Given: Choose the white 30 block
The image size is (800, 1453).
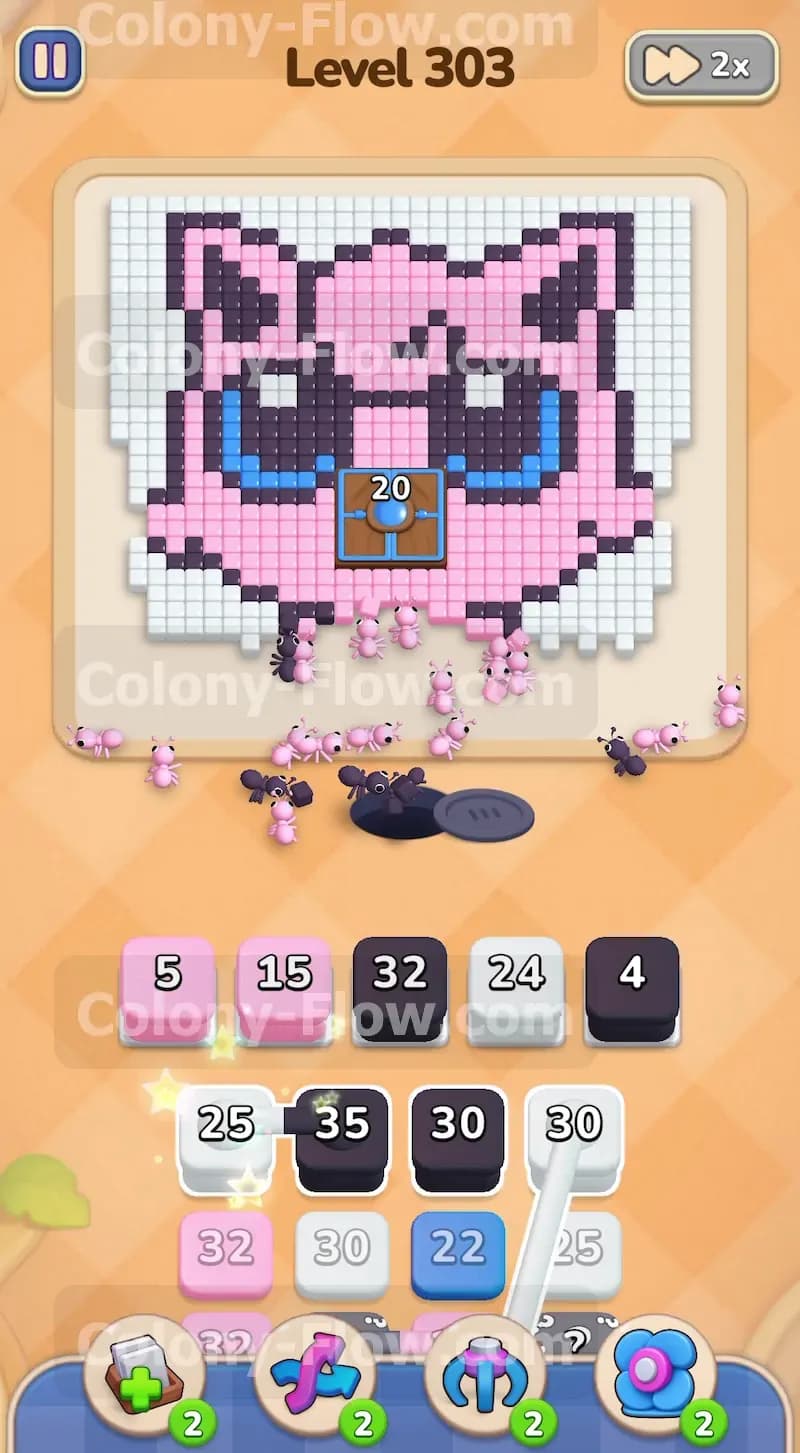Looking at the screenshot, I should point(574,1137).
